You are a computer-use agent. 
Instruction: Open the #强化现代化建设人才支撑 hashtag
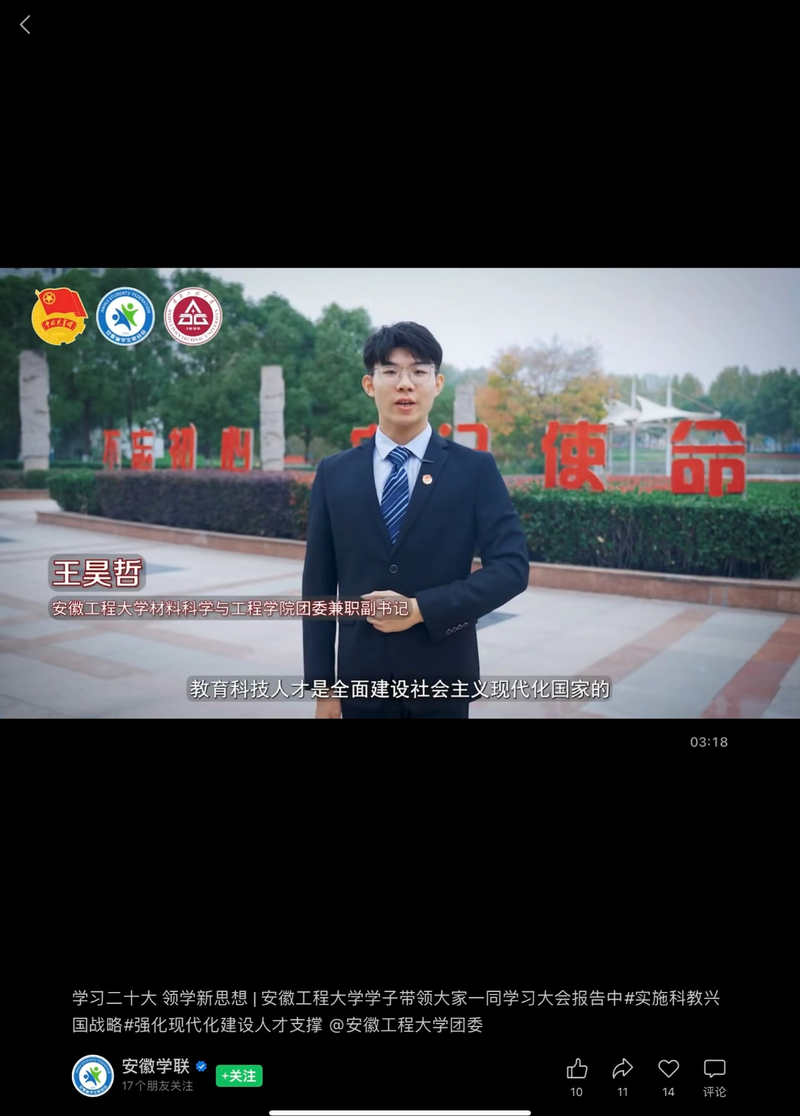click(x=222, y=1025)
